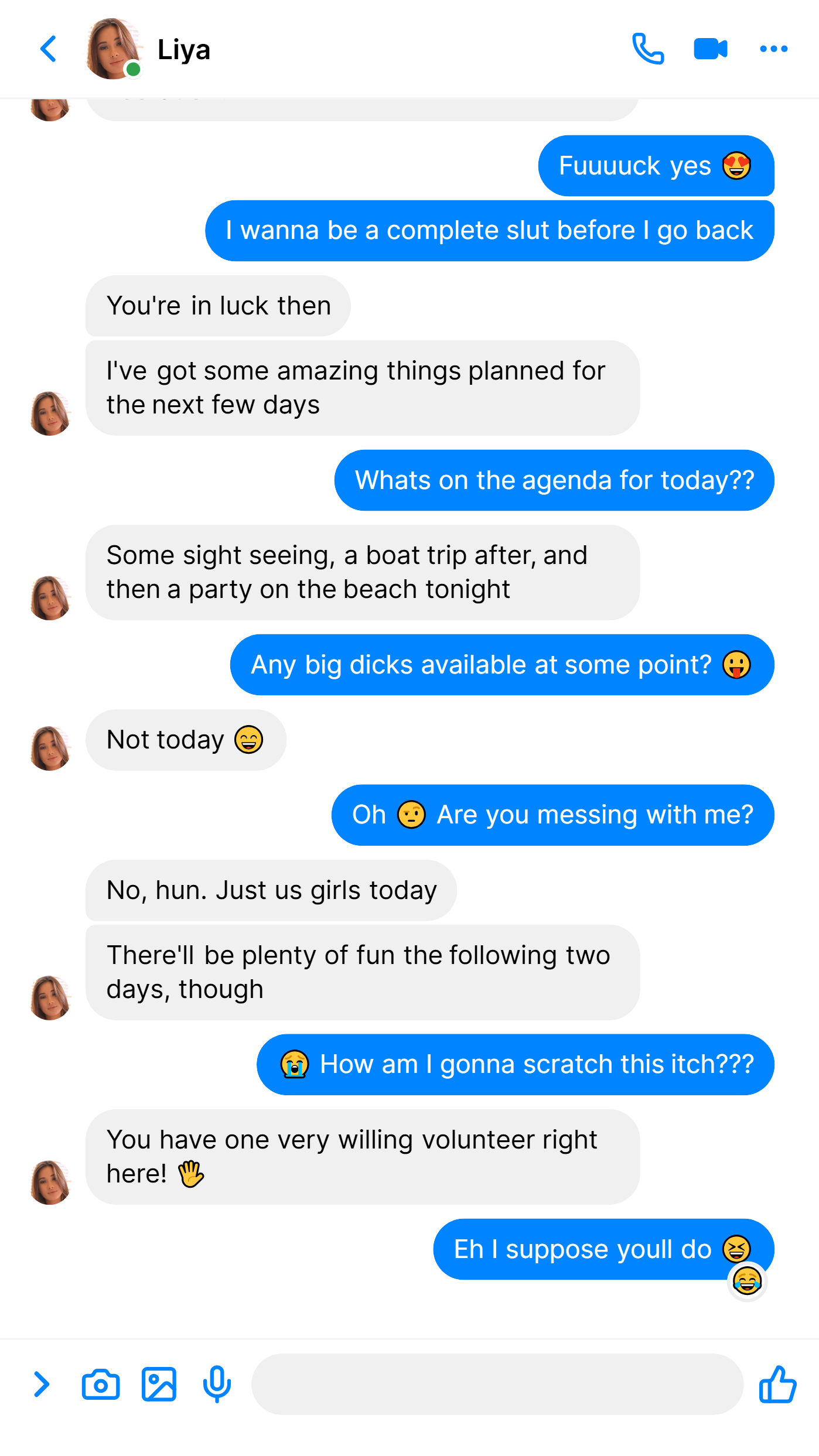The height and width of the screenshot is (1456, 819).
Task: Start a voice call with Liya
Action: 648,49
